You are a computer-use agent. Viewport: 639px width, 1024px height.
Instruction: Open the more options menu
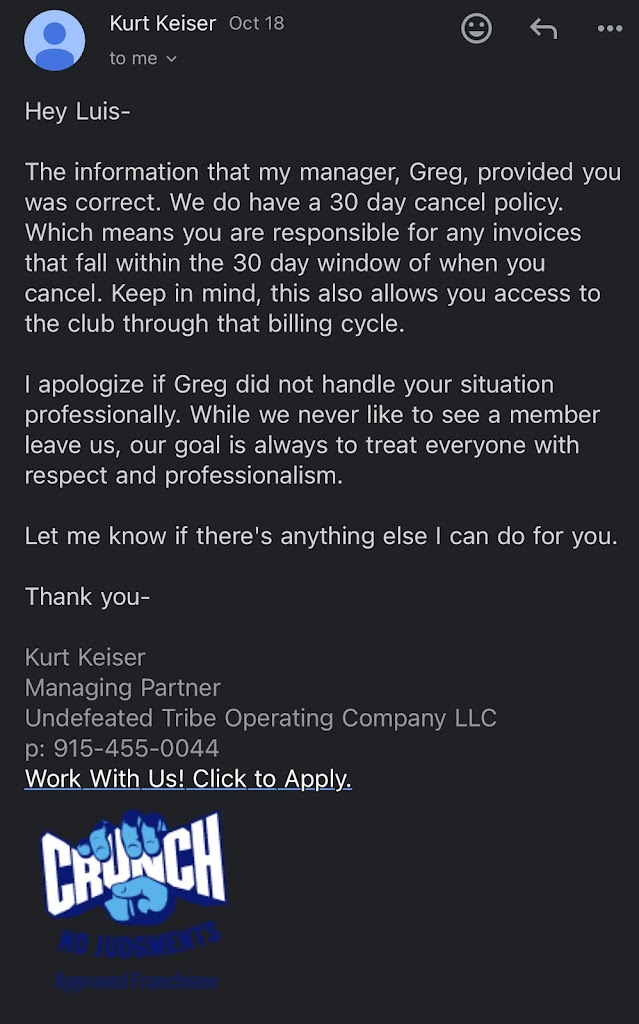pos(609,29)
